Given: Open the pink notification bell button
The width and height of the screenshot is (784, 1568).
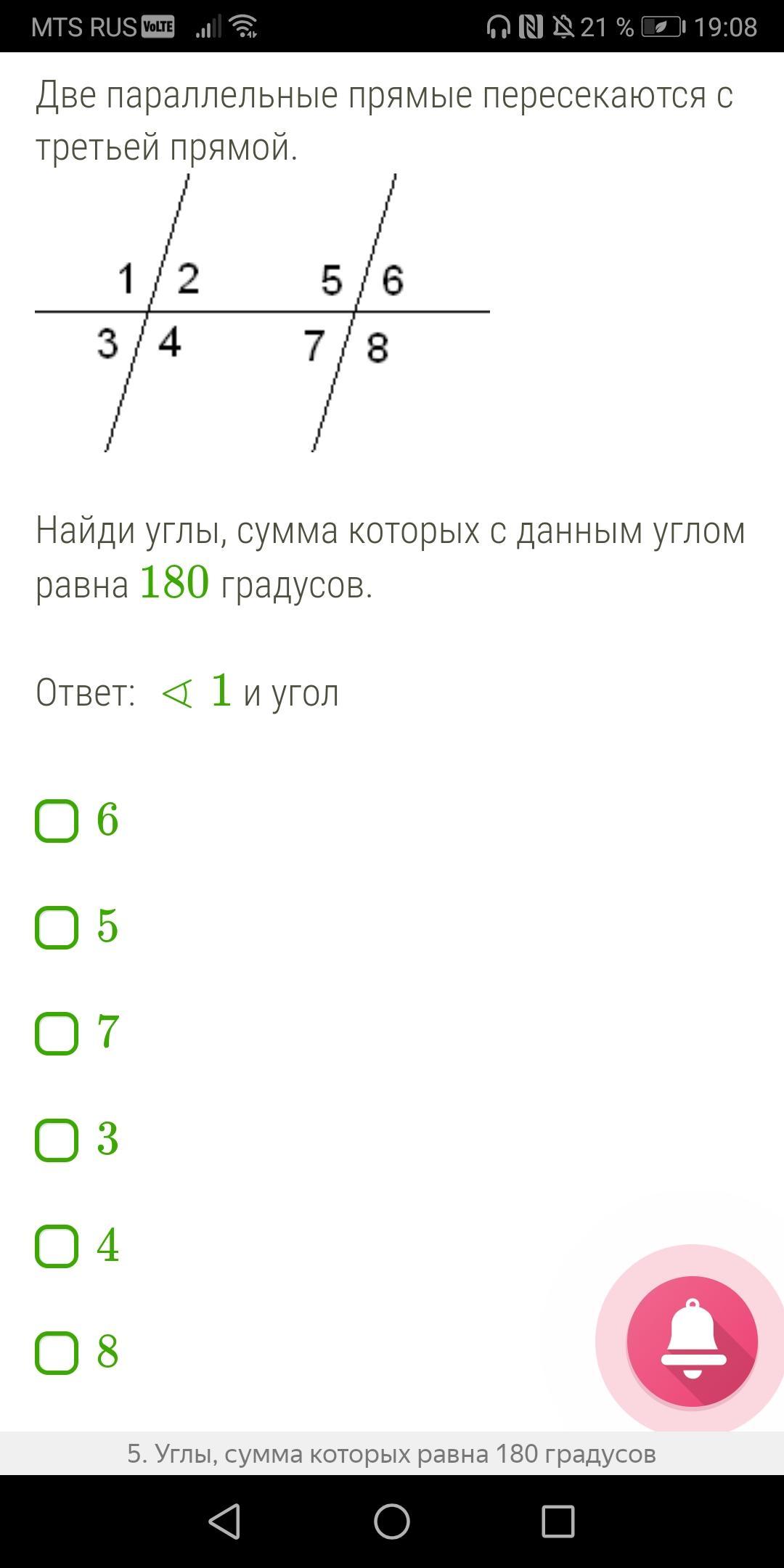Looking at the screenshot, I should [692, 1341].
